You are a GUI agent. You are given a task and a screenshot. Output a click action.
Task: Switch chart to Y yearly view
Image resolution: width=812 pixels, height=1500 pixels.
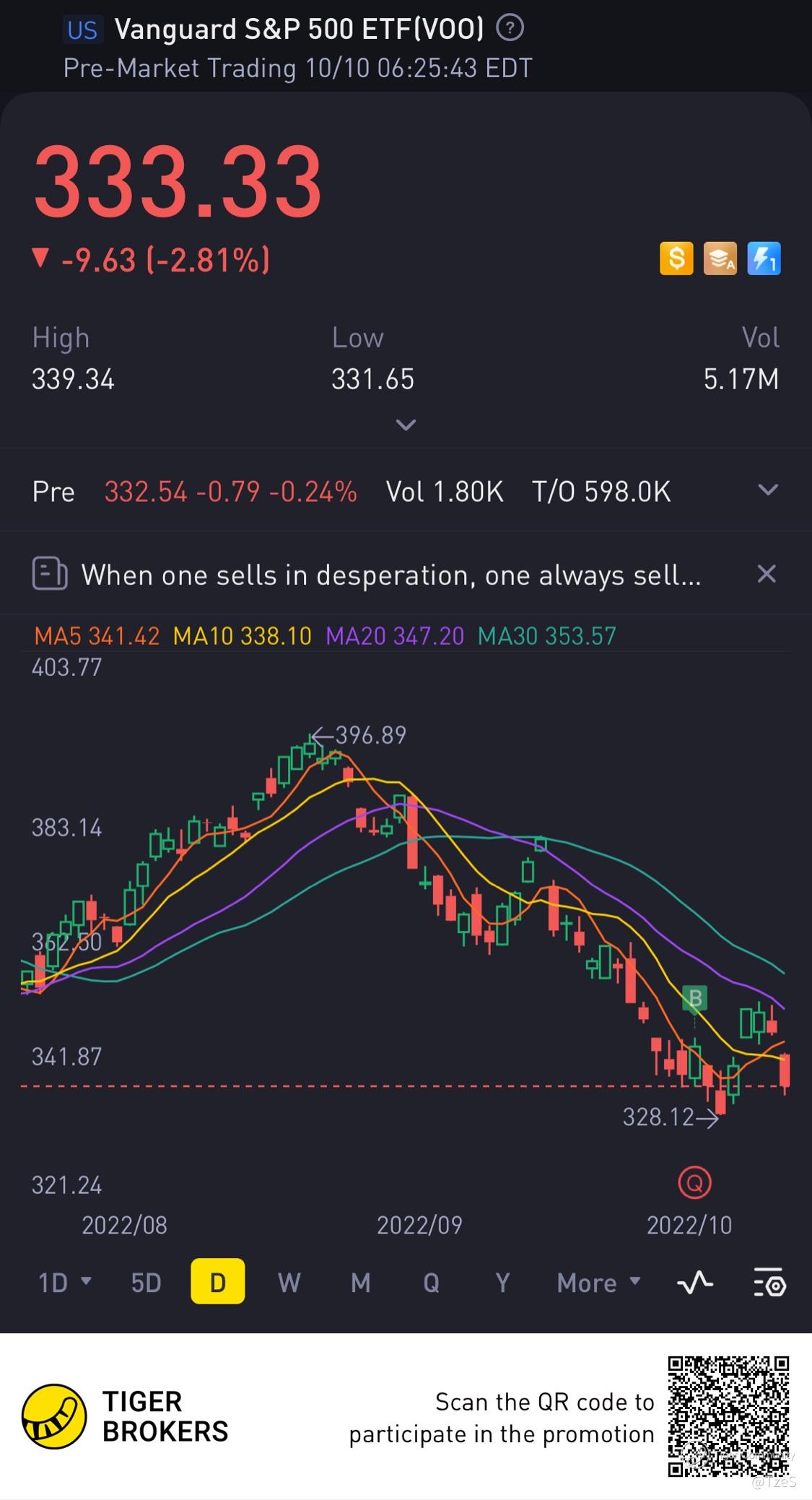click(502, 1283)
